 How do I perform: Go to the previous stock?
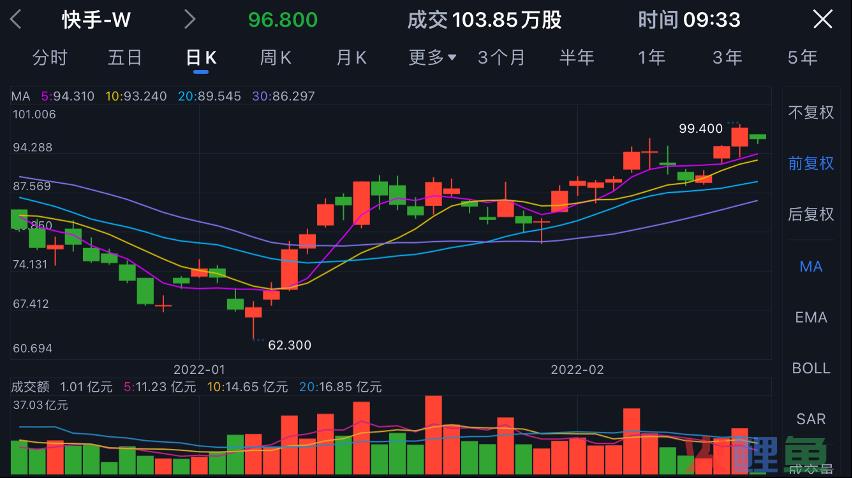click(x=16, y=19)
